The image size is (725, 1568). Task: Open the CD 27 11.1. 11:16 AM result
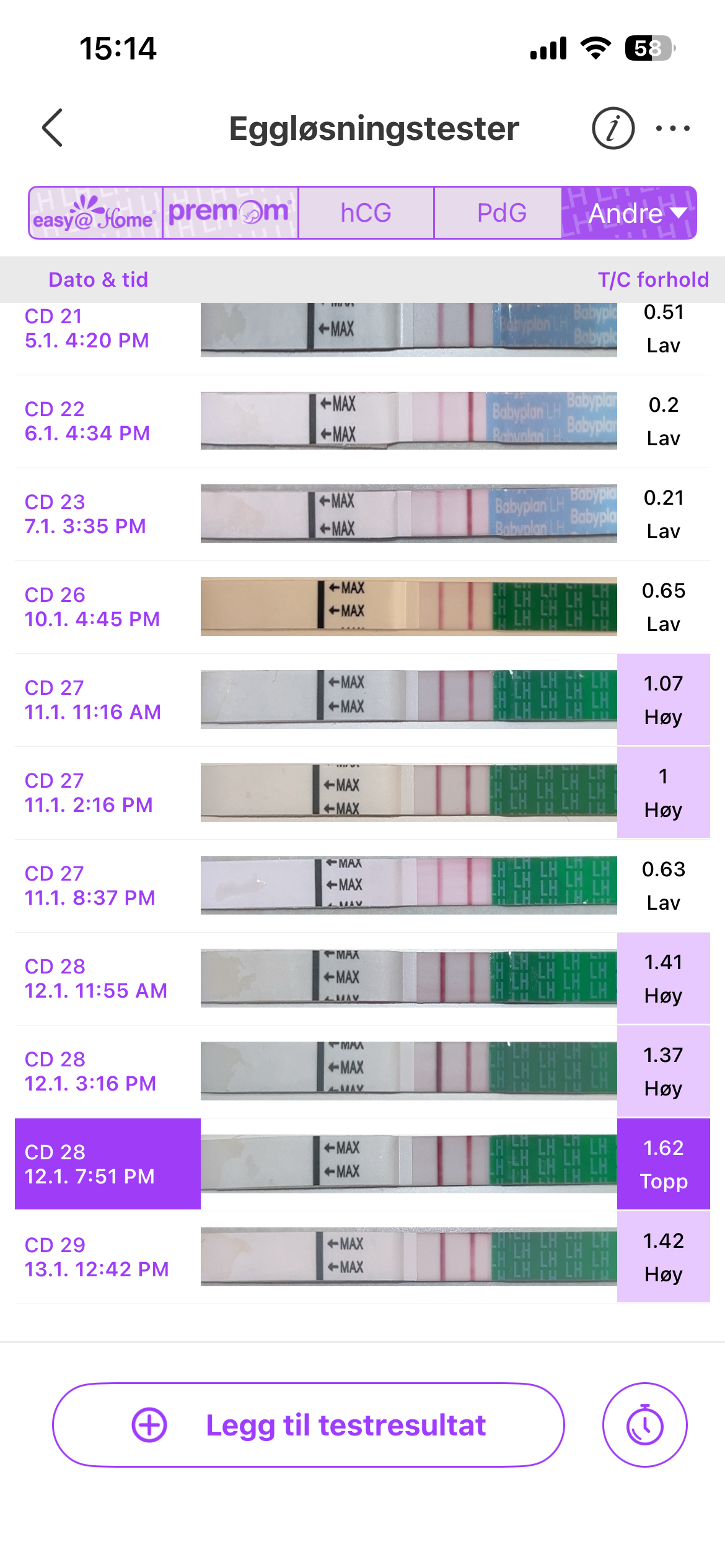coord(362,699)
